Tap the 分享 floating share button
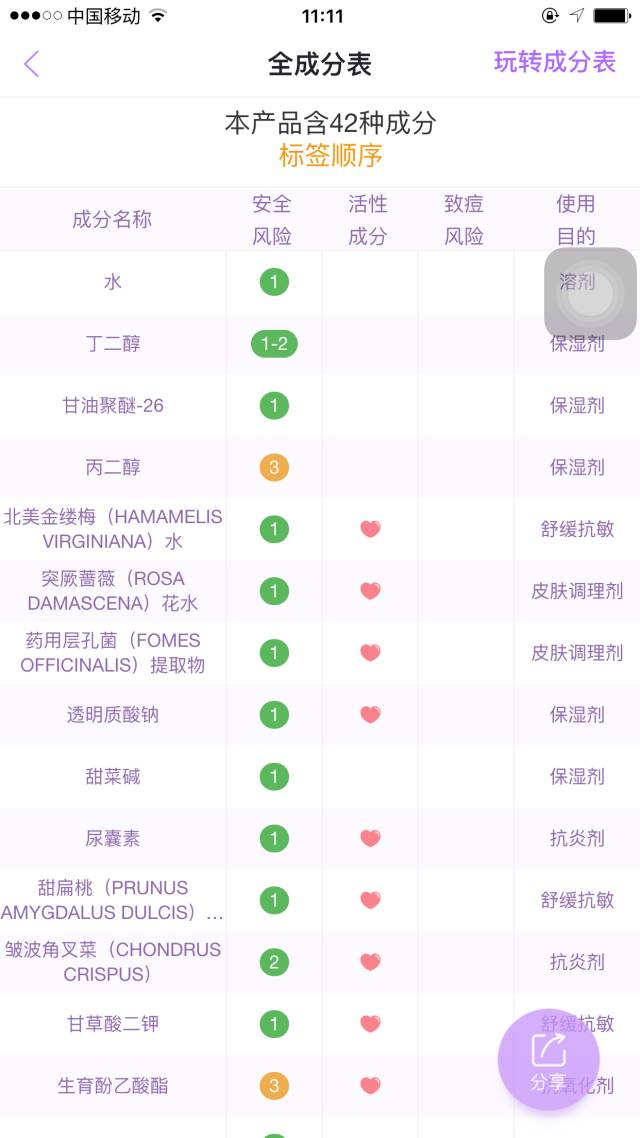This screenshot has height=1138, width=640. pos(548,1060)
